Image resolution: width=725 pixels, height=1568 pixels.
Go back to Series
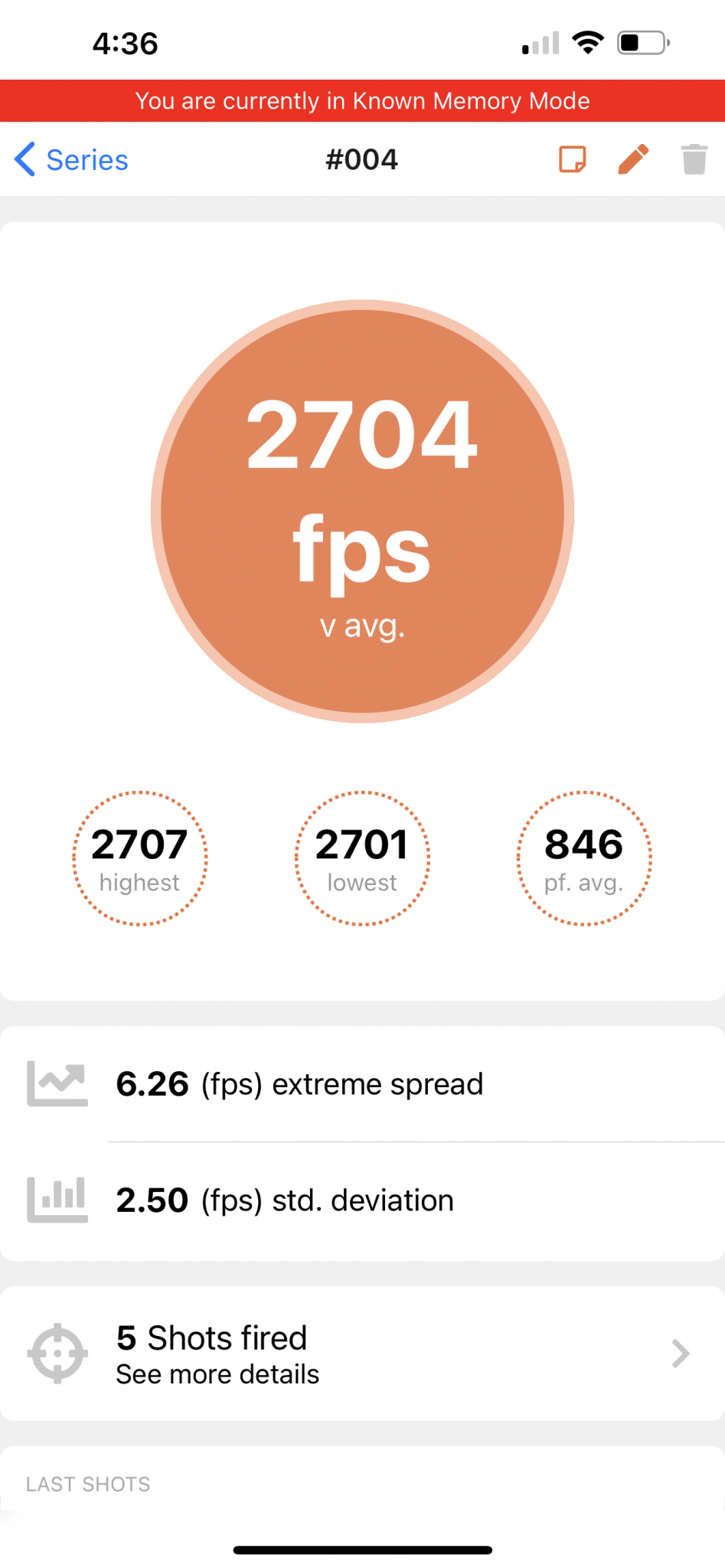point(71,160)
